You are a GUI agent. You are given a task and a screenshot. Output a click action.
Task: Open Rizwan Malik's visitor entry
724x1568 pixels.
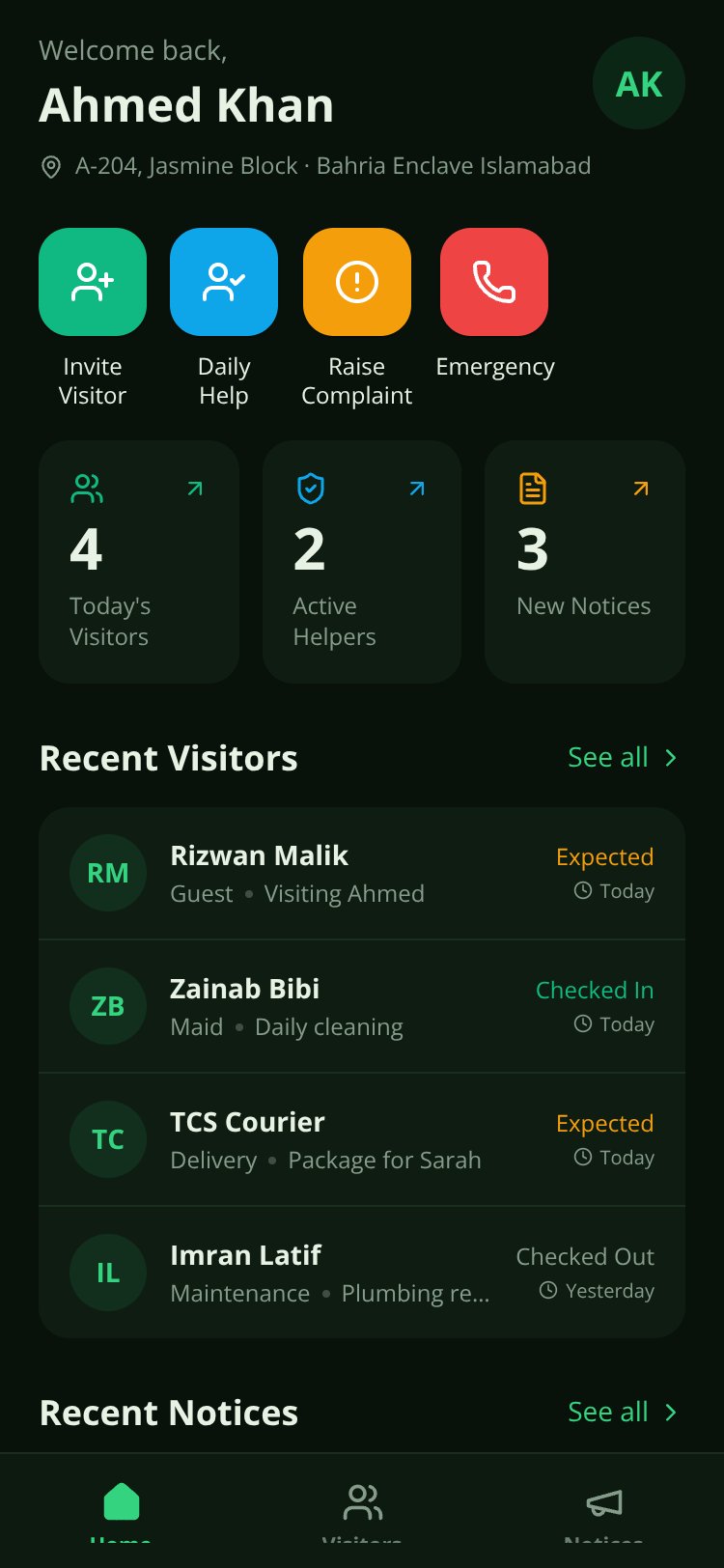(362, 873)
